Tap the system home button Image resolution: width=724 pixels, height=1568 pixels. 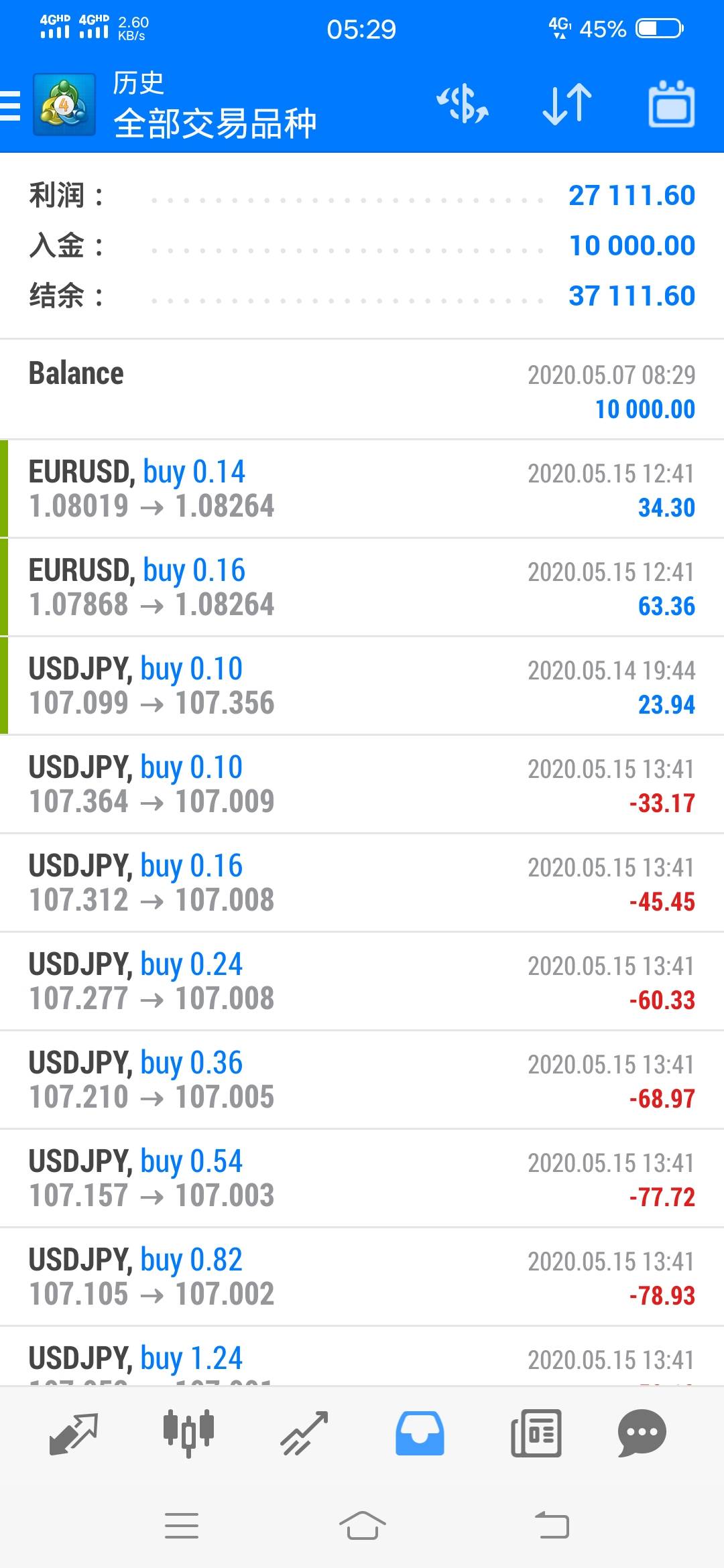click(x=362, y=1526)
